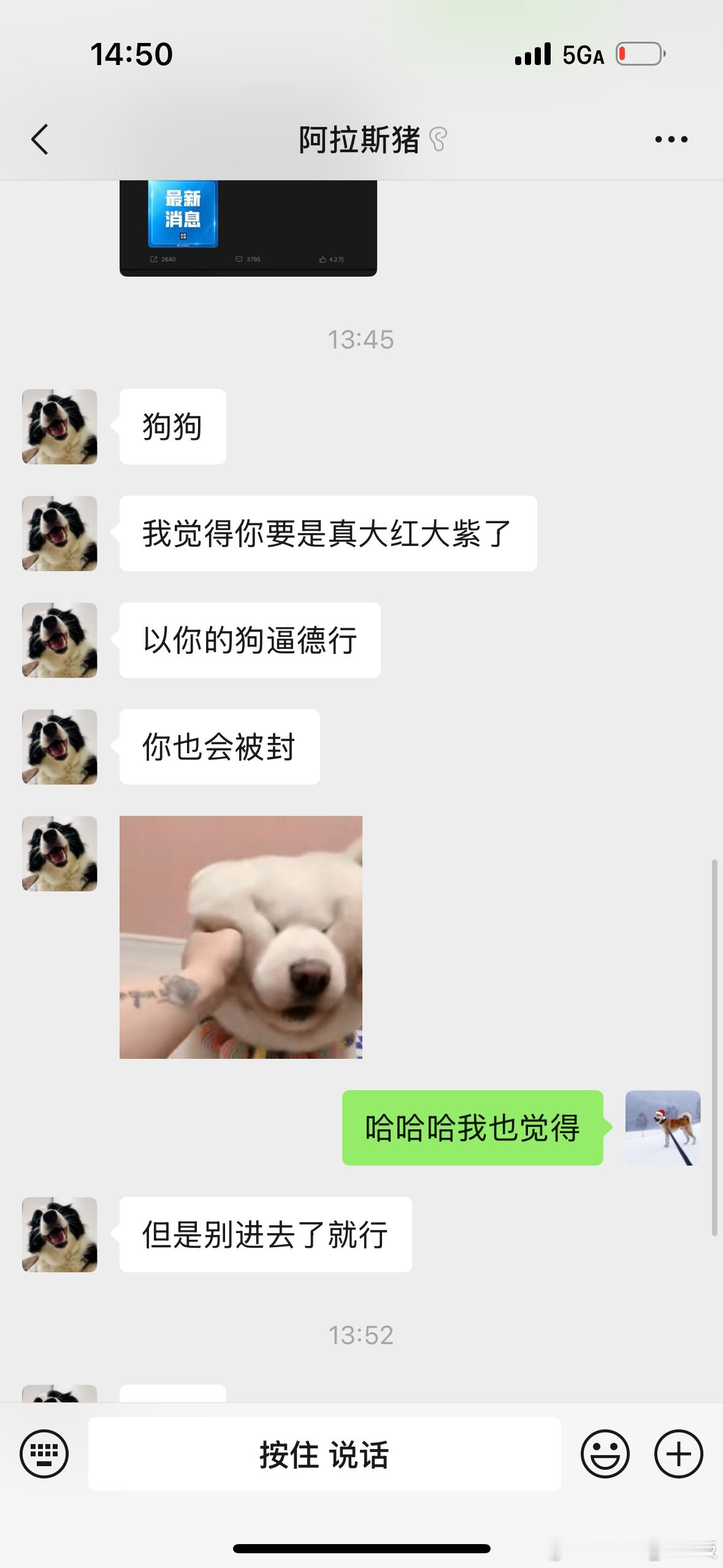
Task: Open the 最新消息 video thumbnail
Action: coord(245,227)
